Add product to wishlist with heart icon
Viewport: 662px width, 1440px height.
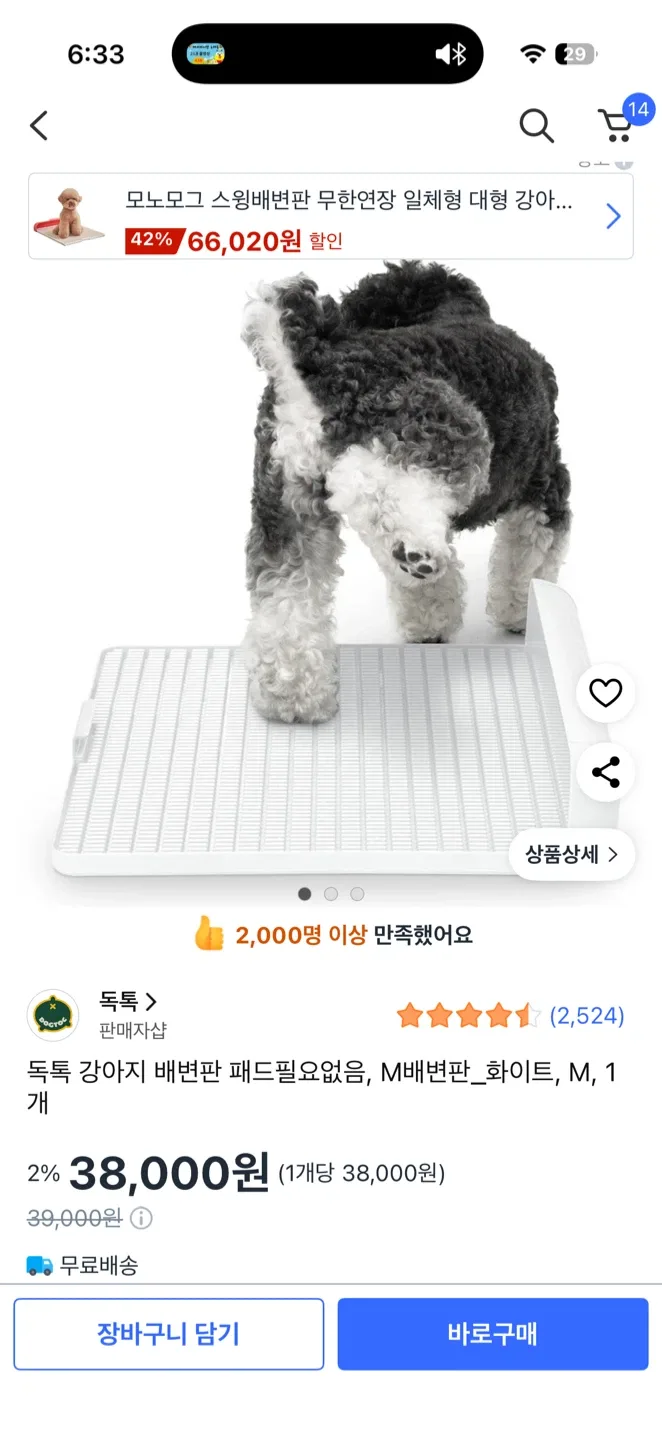click(x=605, y=693)
